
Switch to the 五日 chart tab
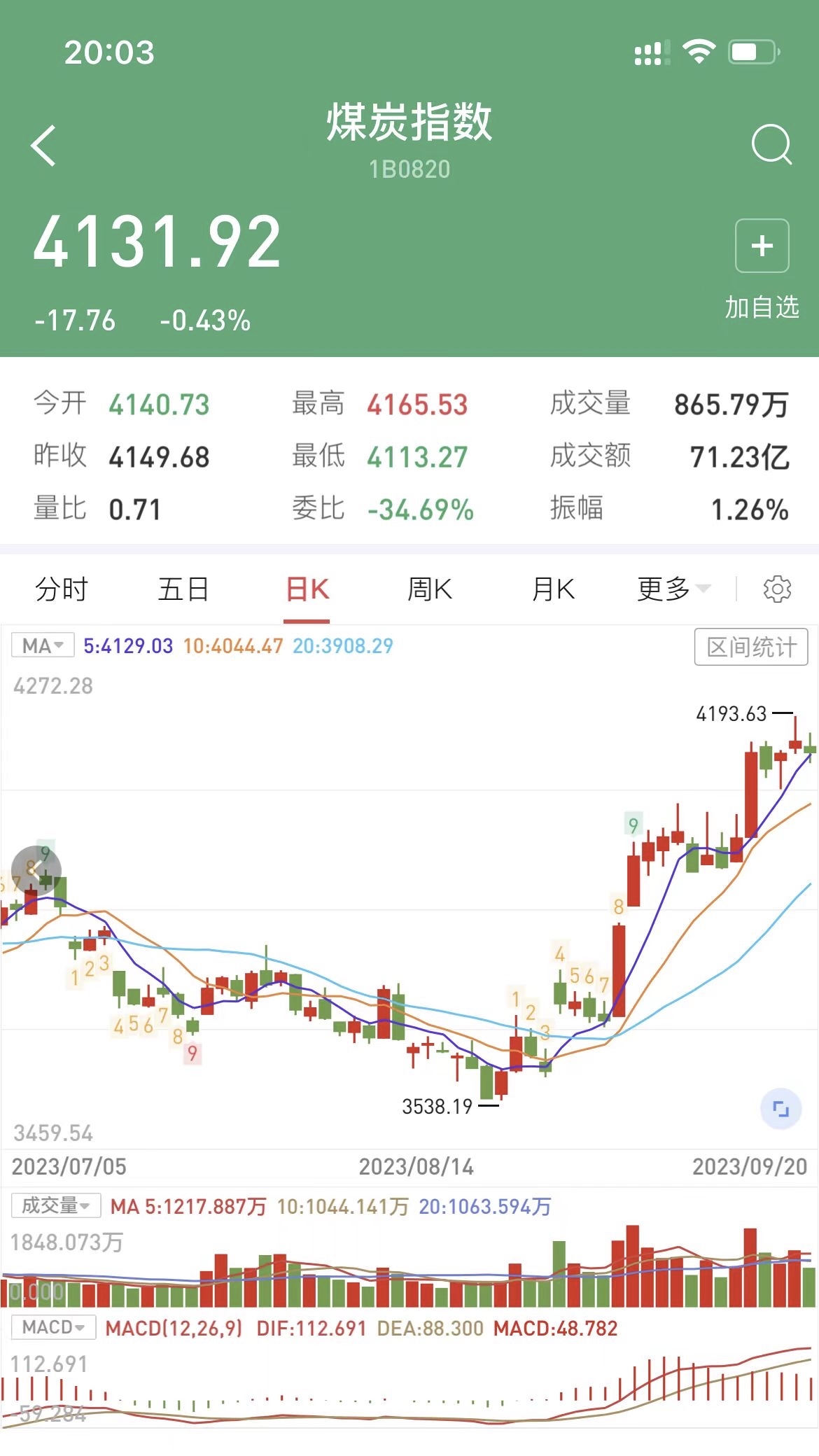pyautogui.click(x=183, y=589)
